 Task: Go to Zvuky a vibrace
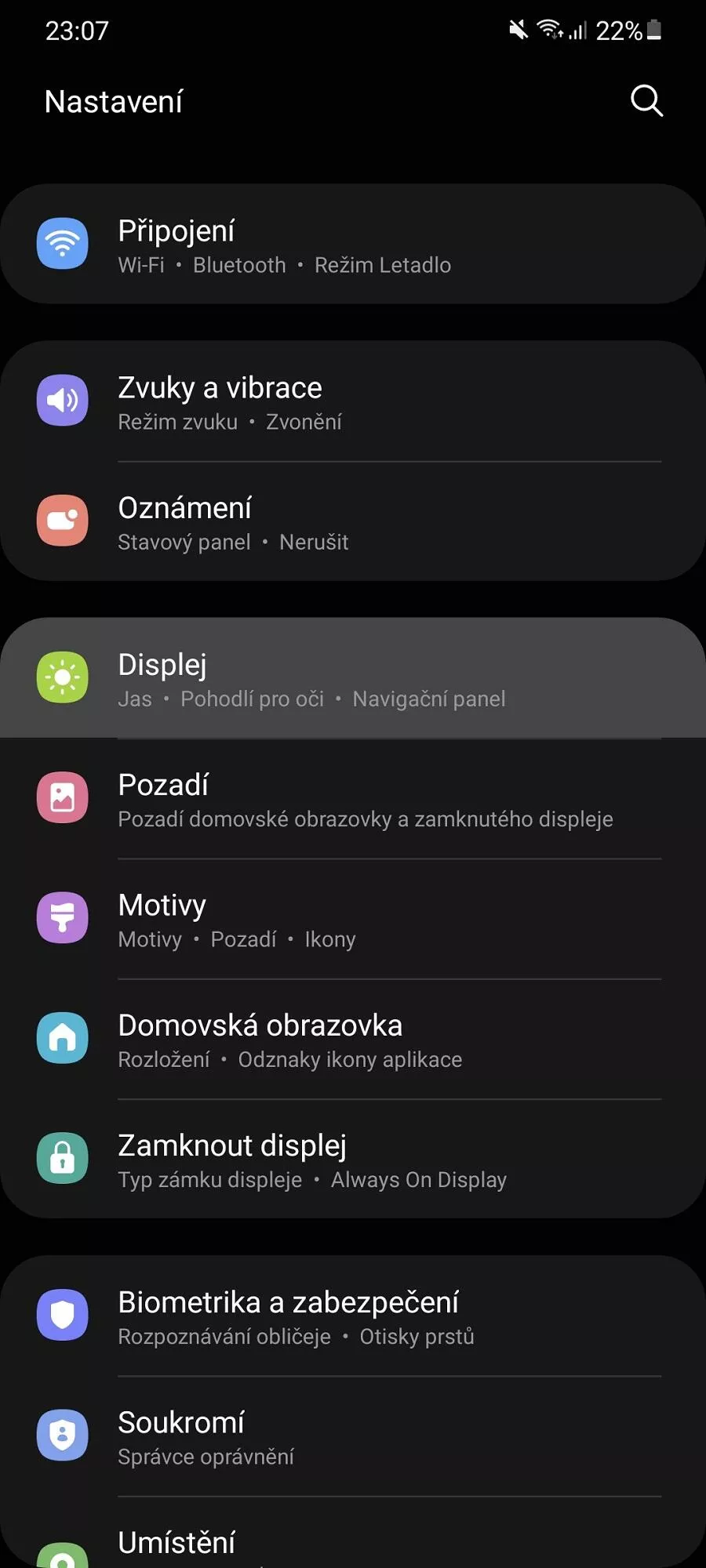click(x=353, y=401)
